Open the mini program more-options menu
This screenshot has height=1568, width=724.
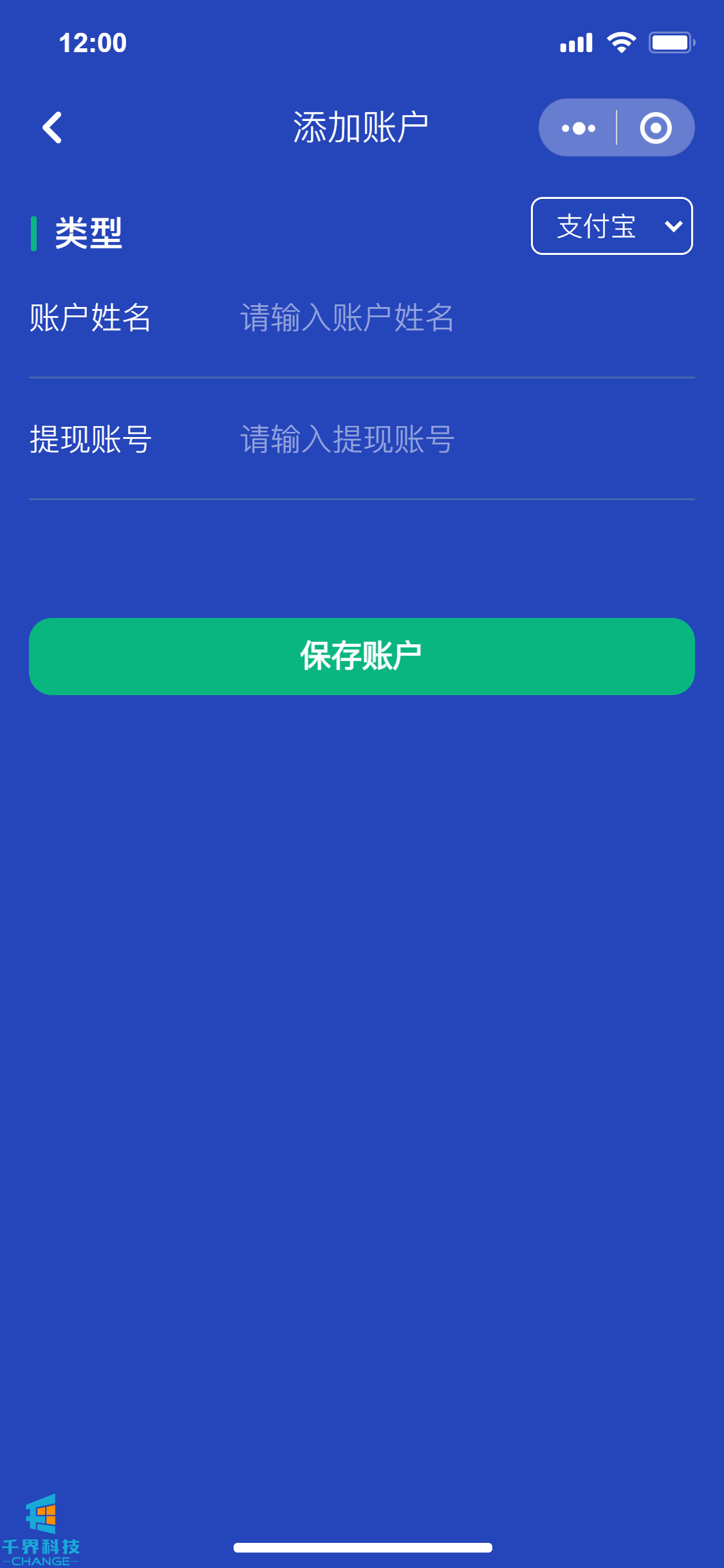click(578, 128)
